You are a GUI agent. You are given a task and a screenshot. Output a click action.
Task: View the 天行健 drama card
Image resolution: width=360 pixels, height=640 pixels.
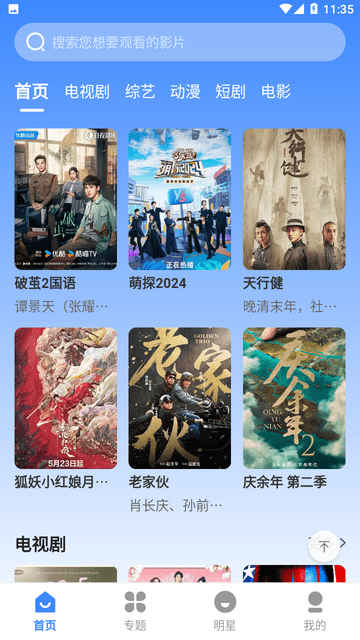(294, 199)
